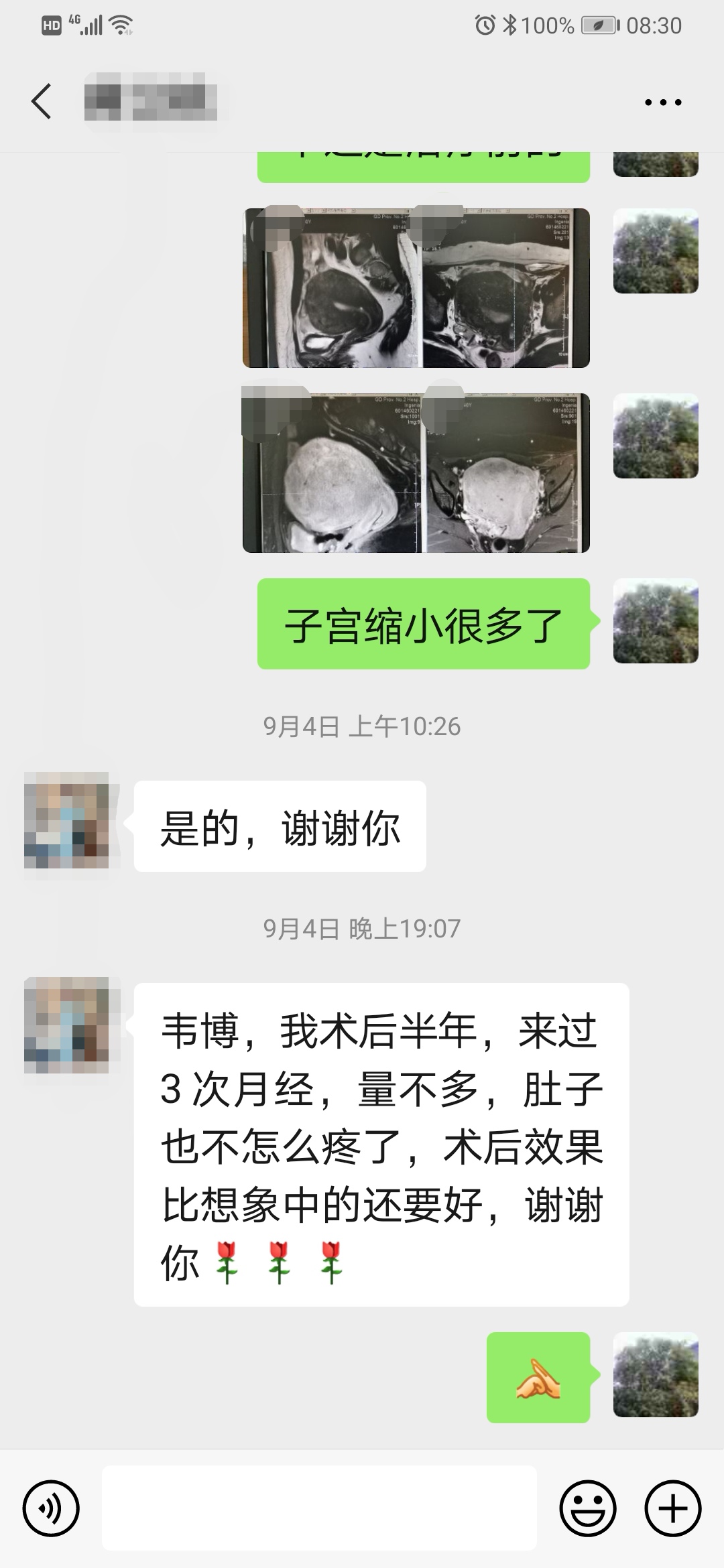Viewport: 724px width, 1568px height.
Task: Select the 子宫缩小很多了 message bubble
Action: (422, 624)
